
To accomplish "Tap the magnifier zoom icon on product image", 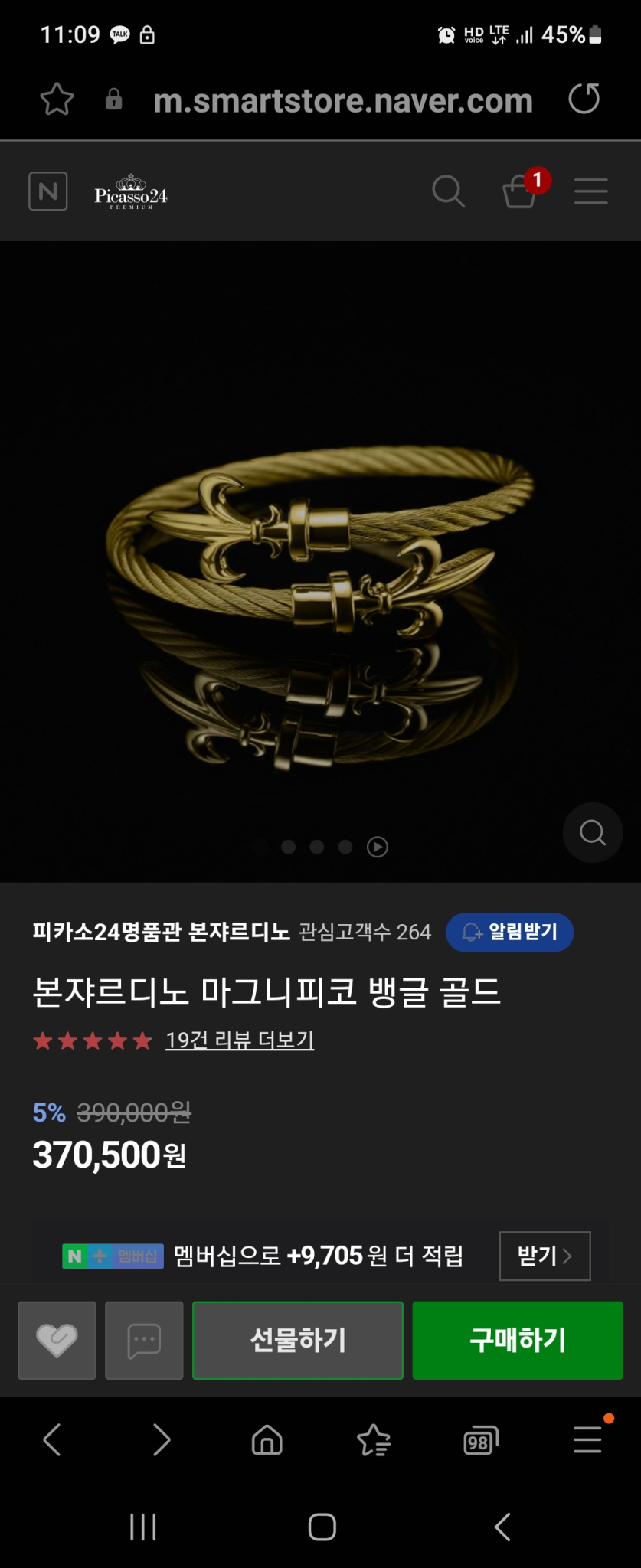I will 592,832.
